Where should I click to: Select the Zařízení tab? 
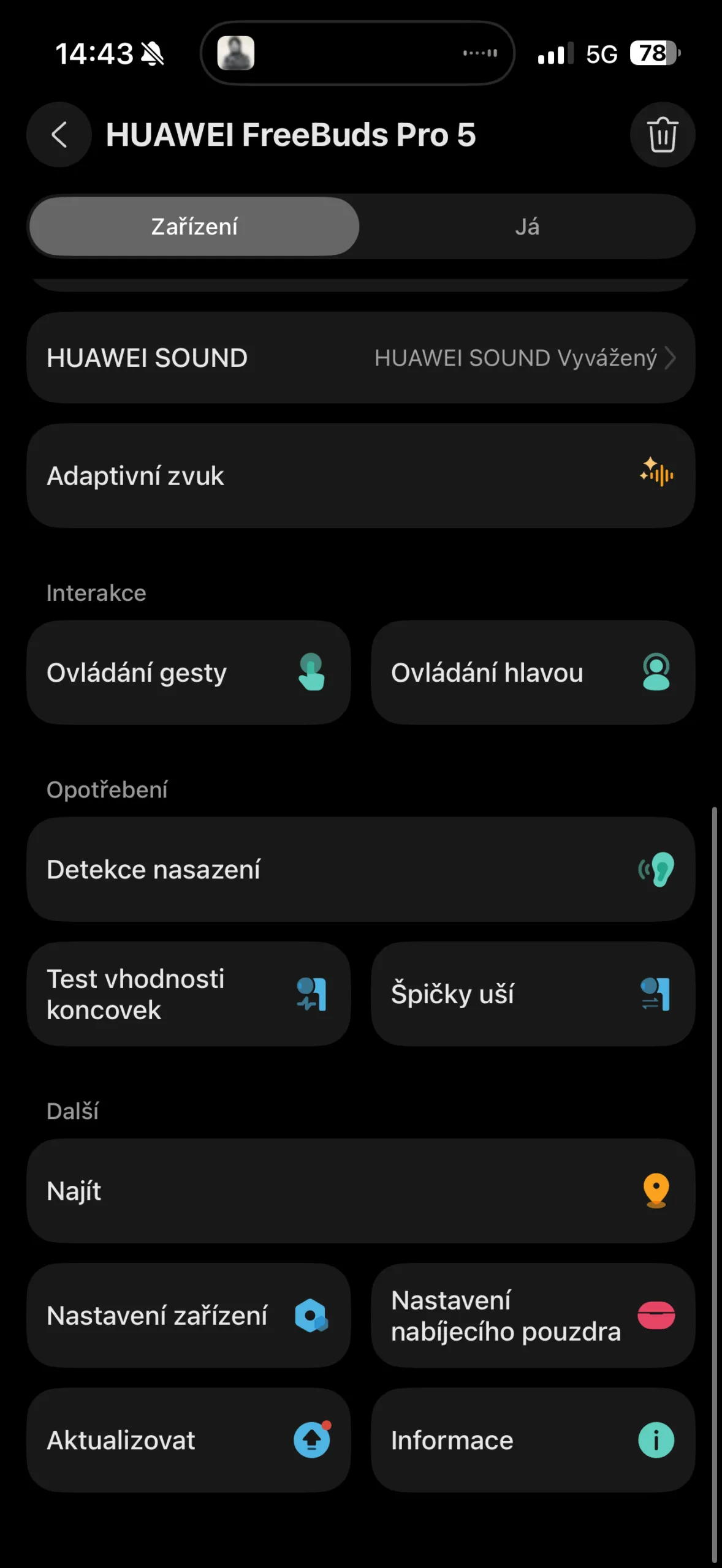pyautogui.click(x=194, y=227)
